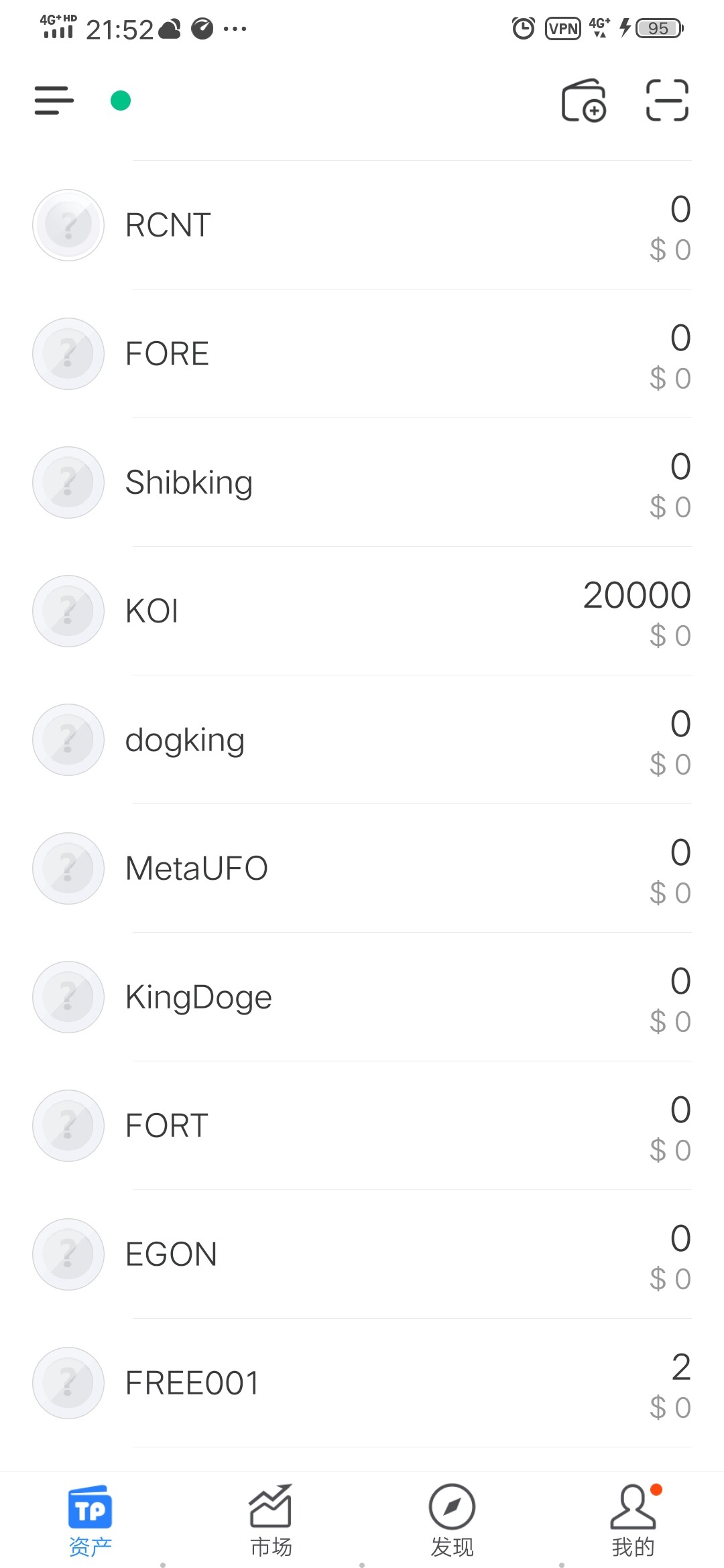Tap the add wallet icon
Screen dimensions: 724x1568
[584, 101]
